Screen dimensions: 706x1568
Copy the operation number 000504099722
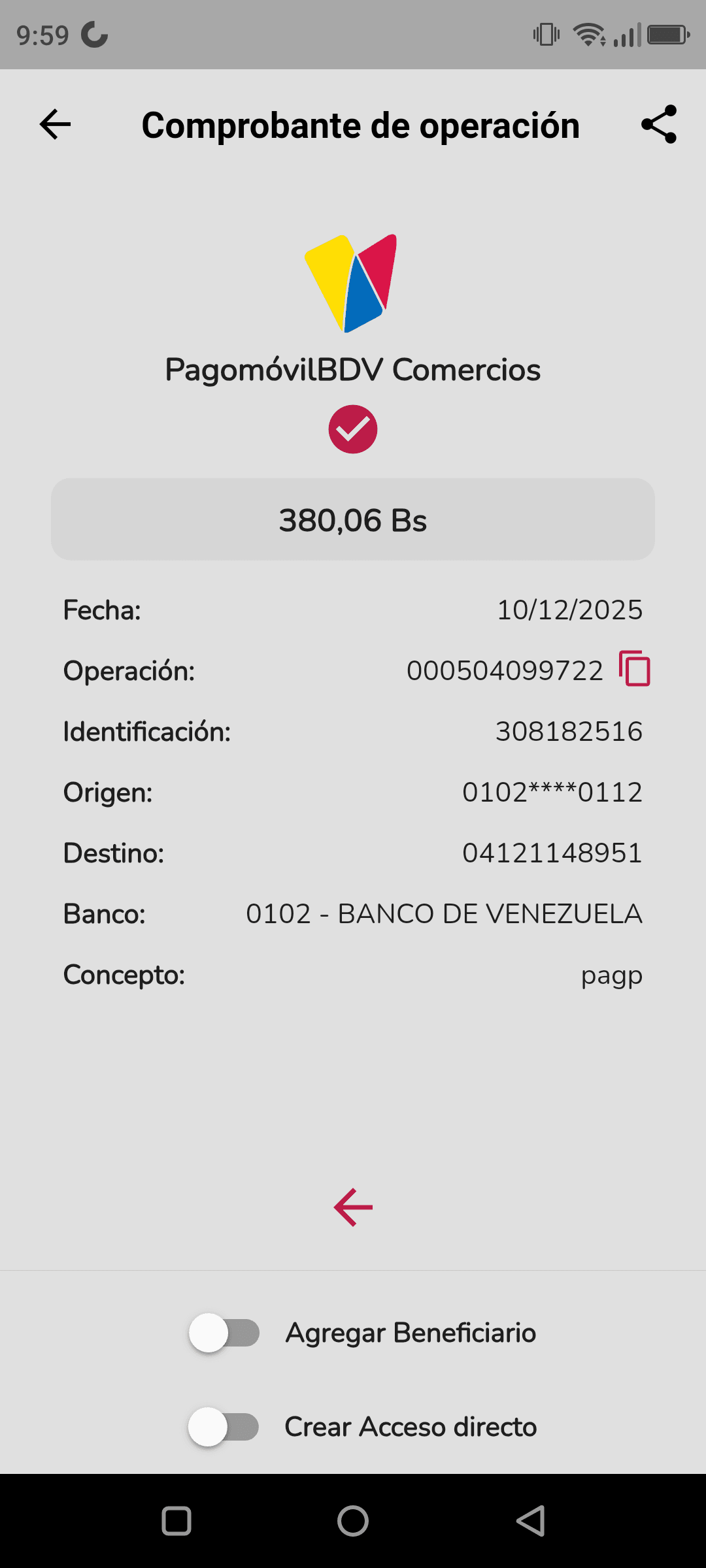[x=635, y=669]
